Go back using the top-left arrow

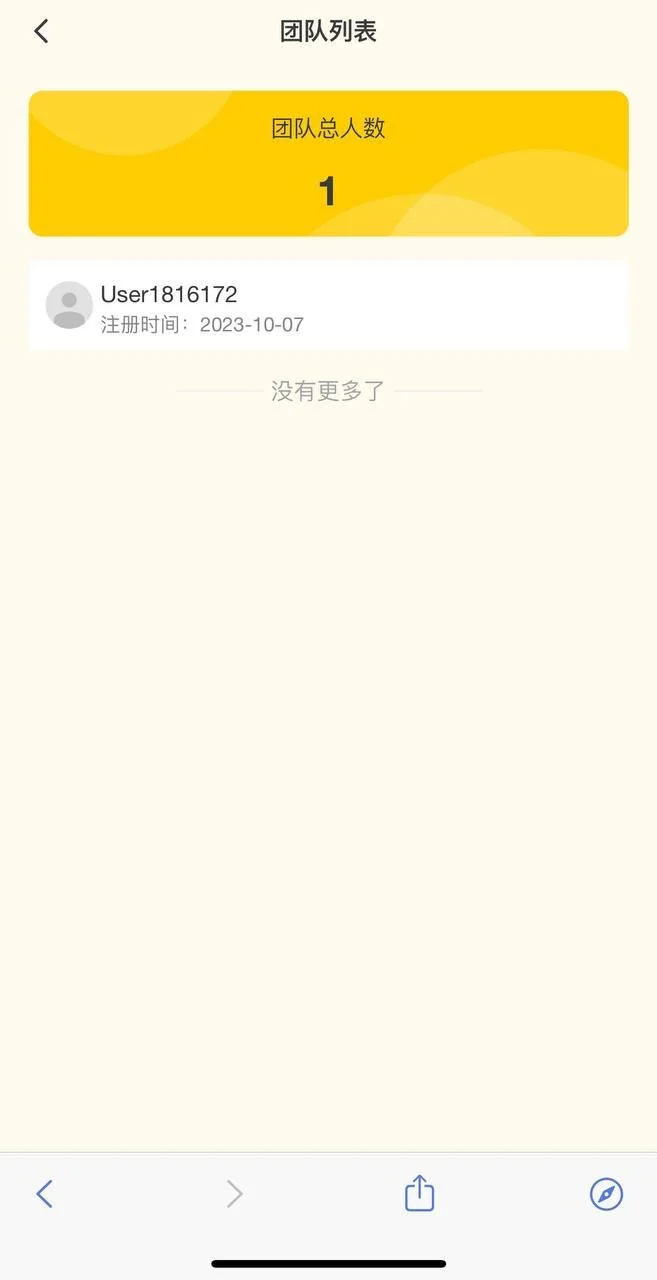(41, 32)
